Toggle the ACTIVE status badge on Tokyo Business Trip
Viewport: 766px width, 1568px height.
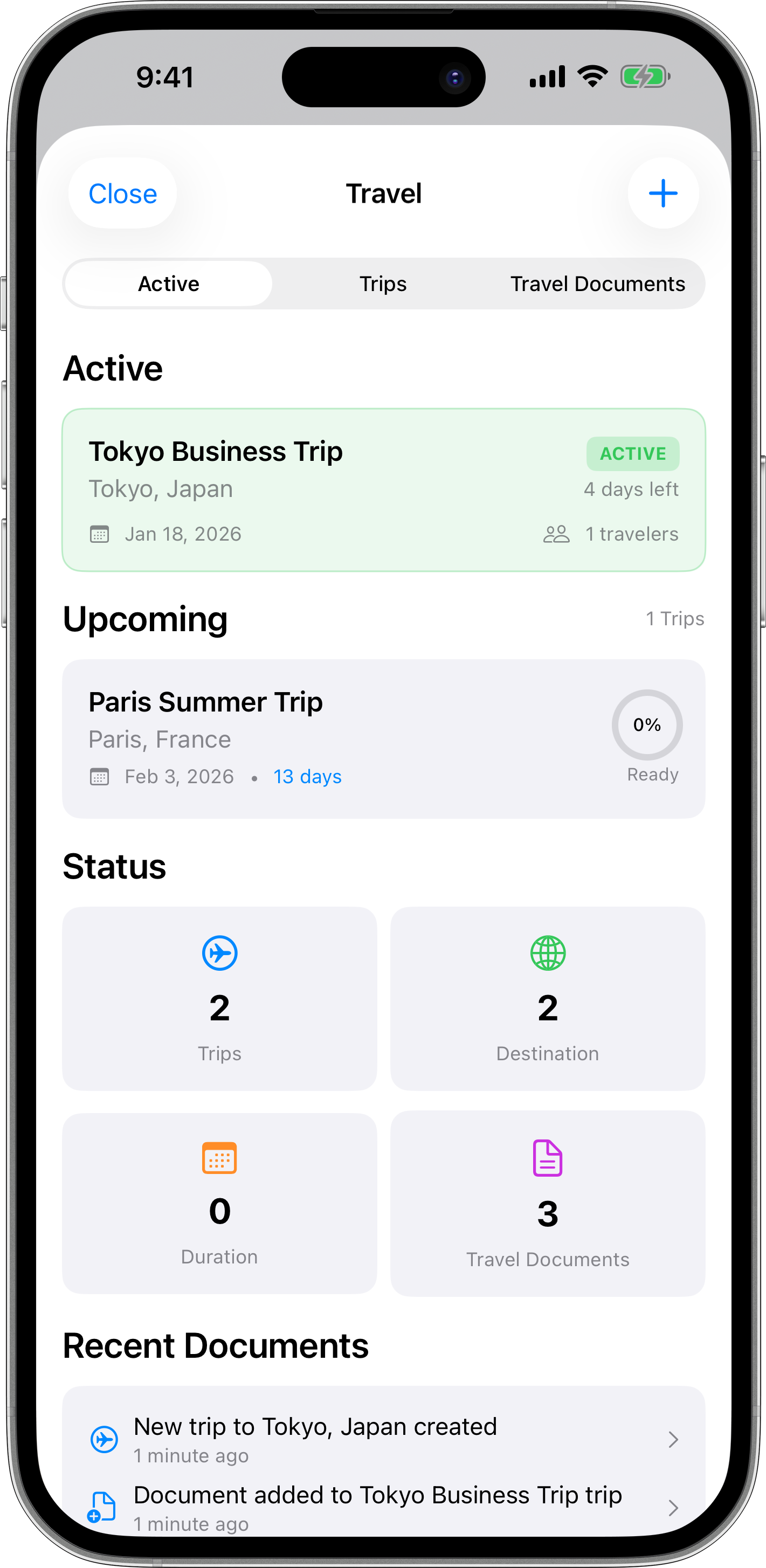(633, 453)
